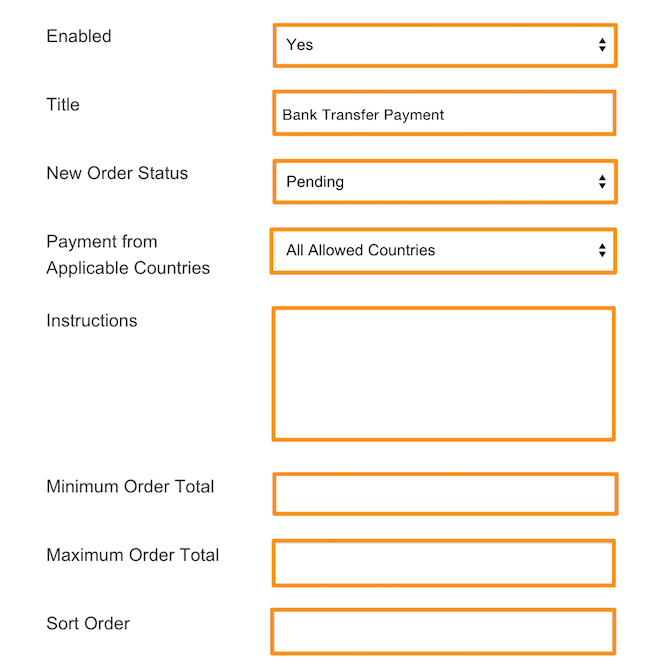Open Payment from Applicable Countries dropdown

pyautogui.click(x=443, y=251)
